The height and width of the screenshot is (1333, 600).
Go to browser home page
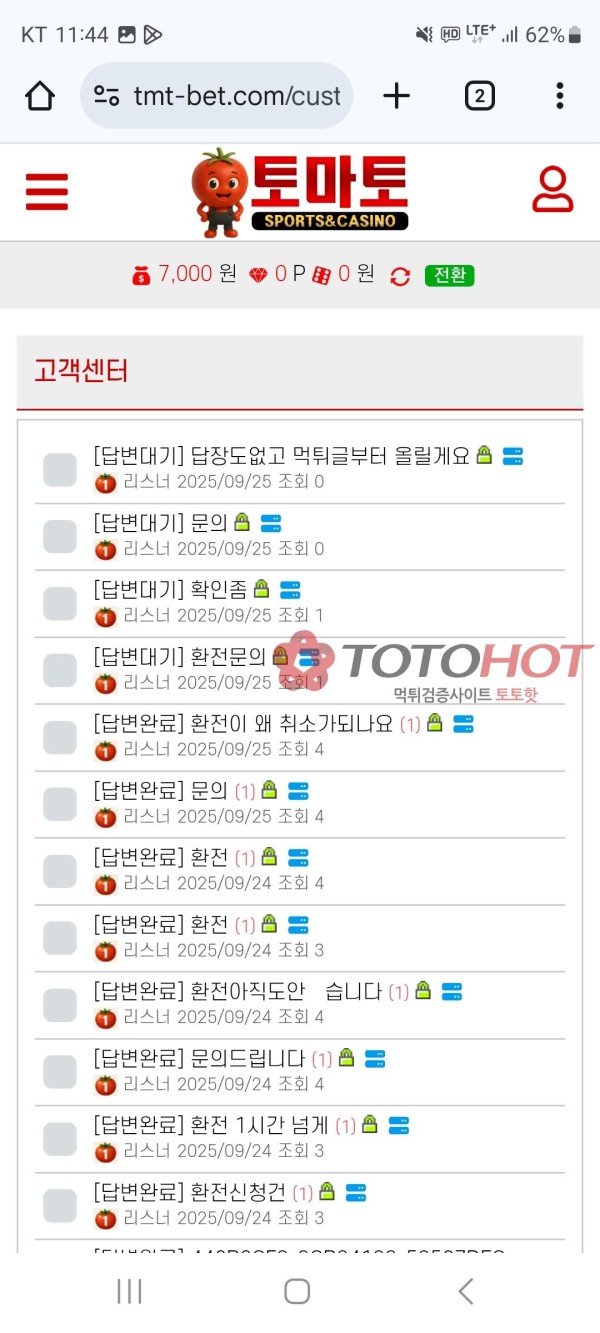(x=40, y=96)
